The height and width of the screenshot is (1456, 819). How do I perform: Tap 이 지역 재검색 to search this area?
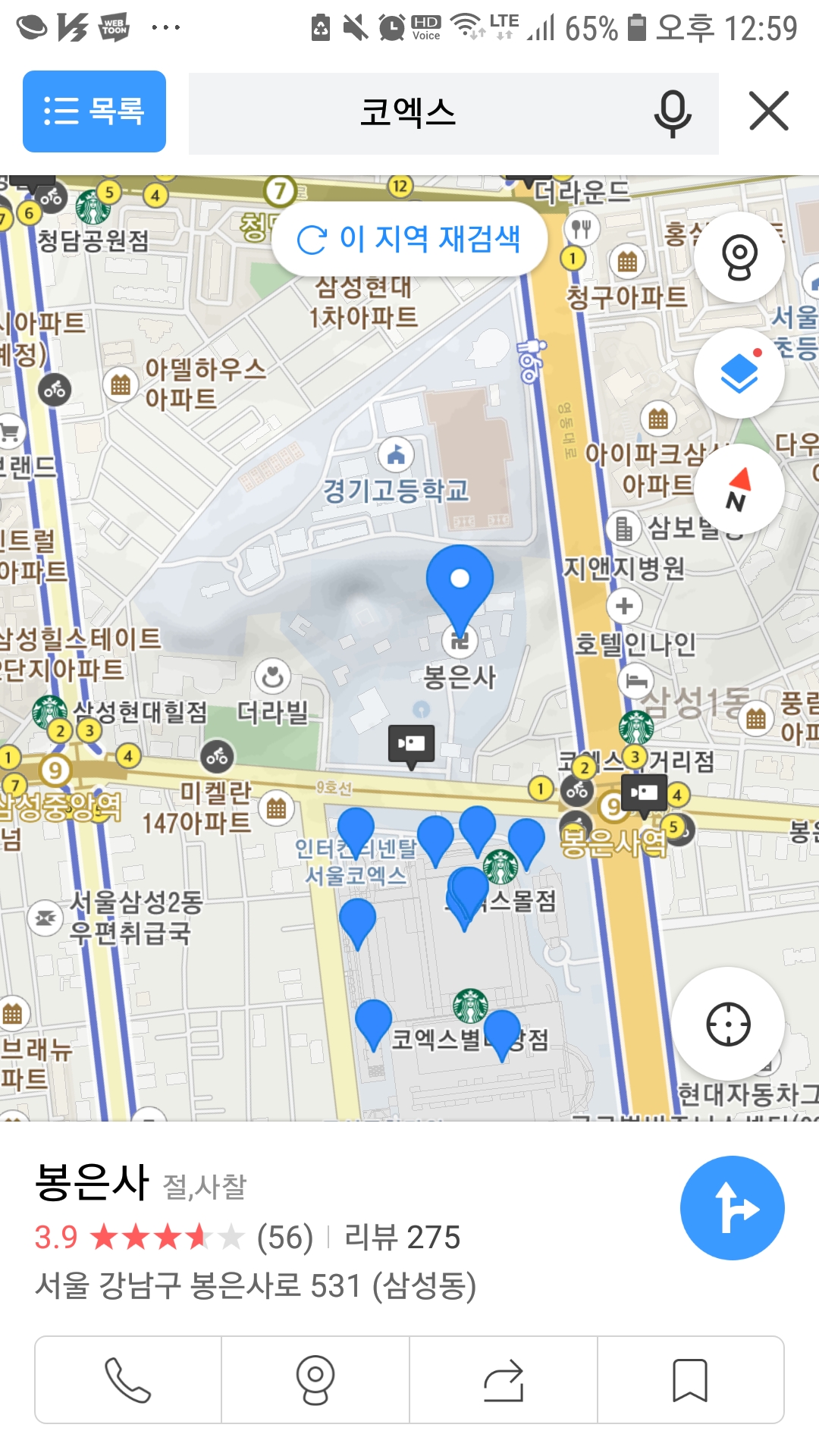[x=409, y=239]
